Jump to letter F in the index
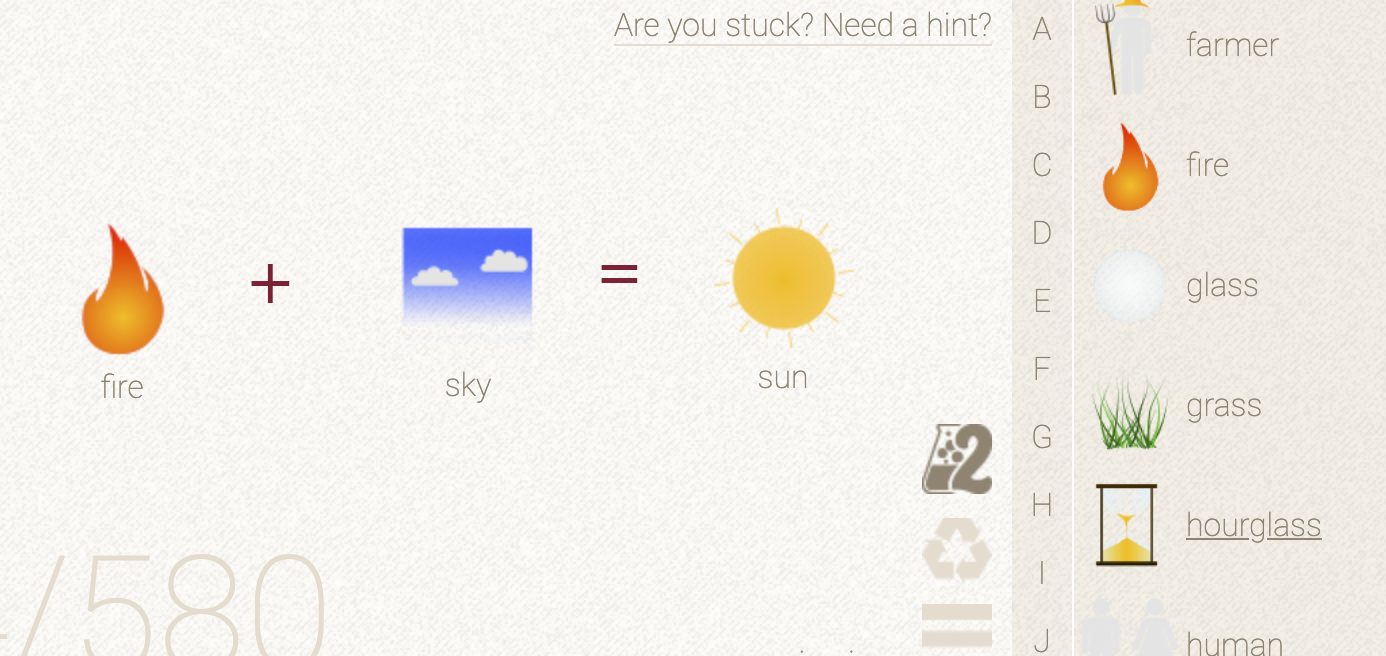 click(1042, 369)
